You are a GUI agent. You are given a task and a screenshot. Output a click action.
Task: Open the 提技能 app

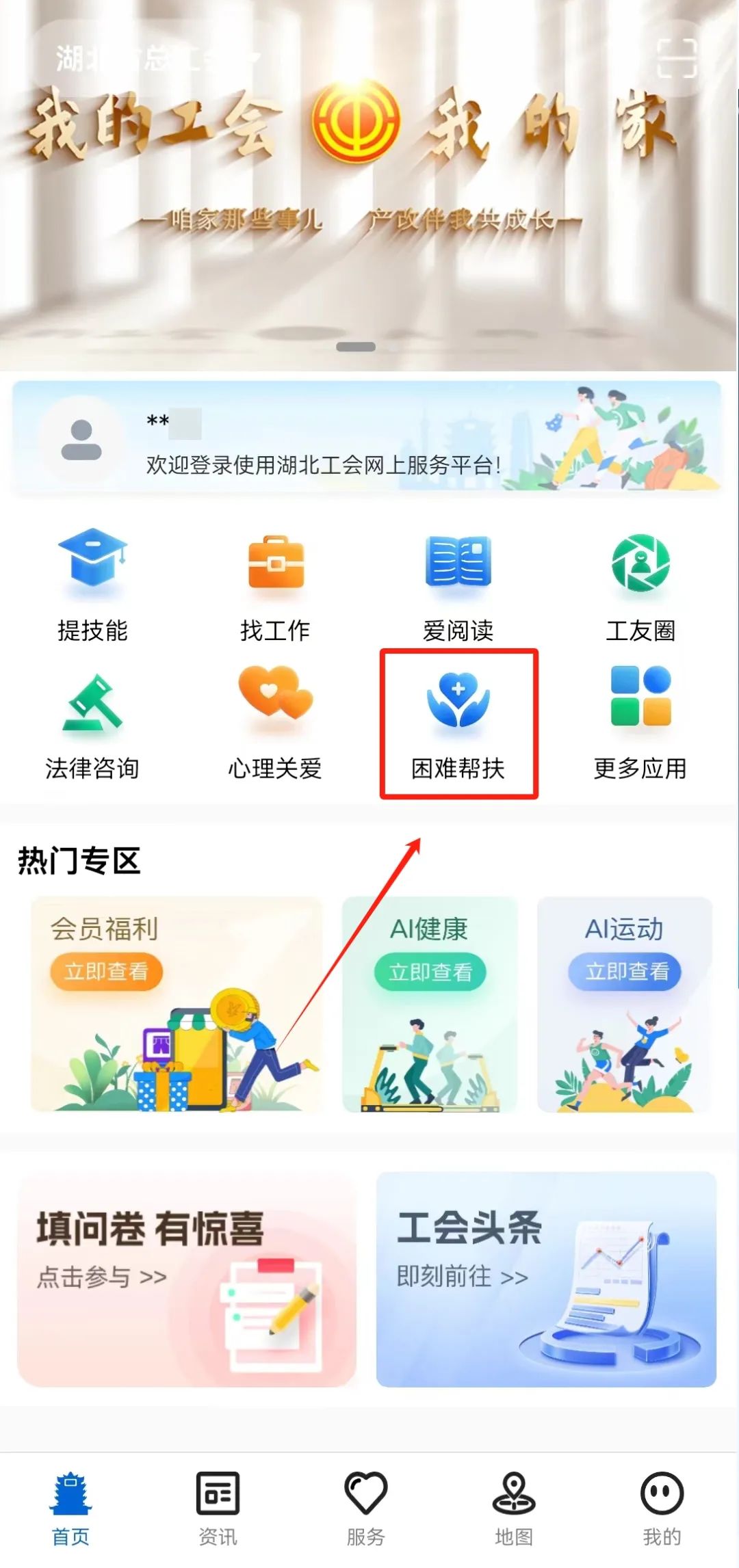92,586
